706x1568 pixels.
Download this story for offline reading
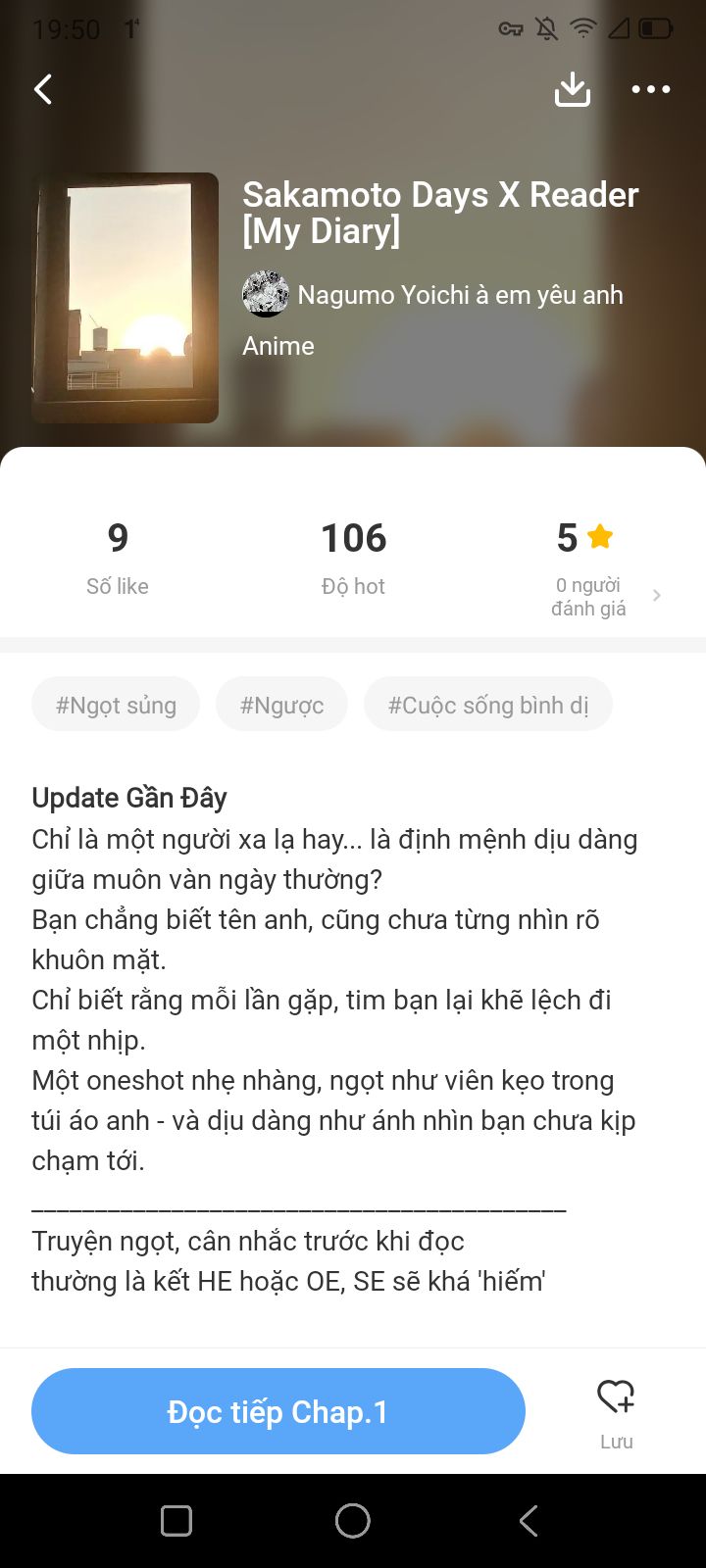point(573,90)
